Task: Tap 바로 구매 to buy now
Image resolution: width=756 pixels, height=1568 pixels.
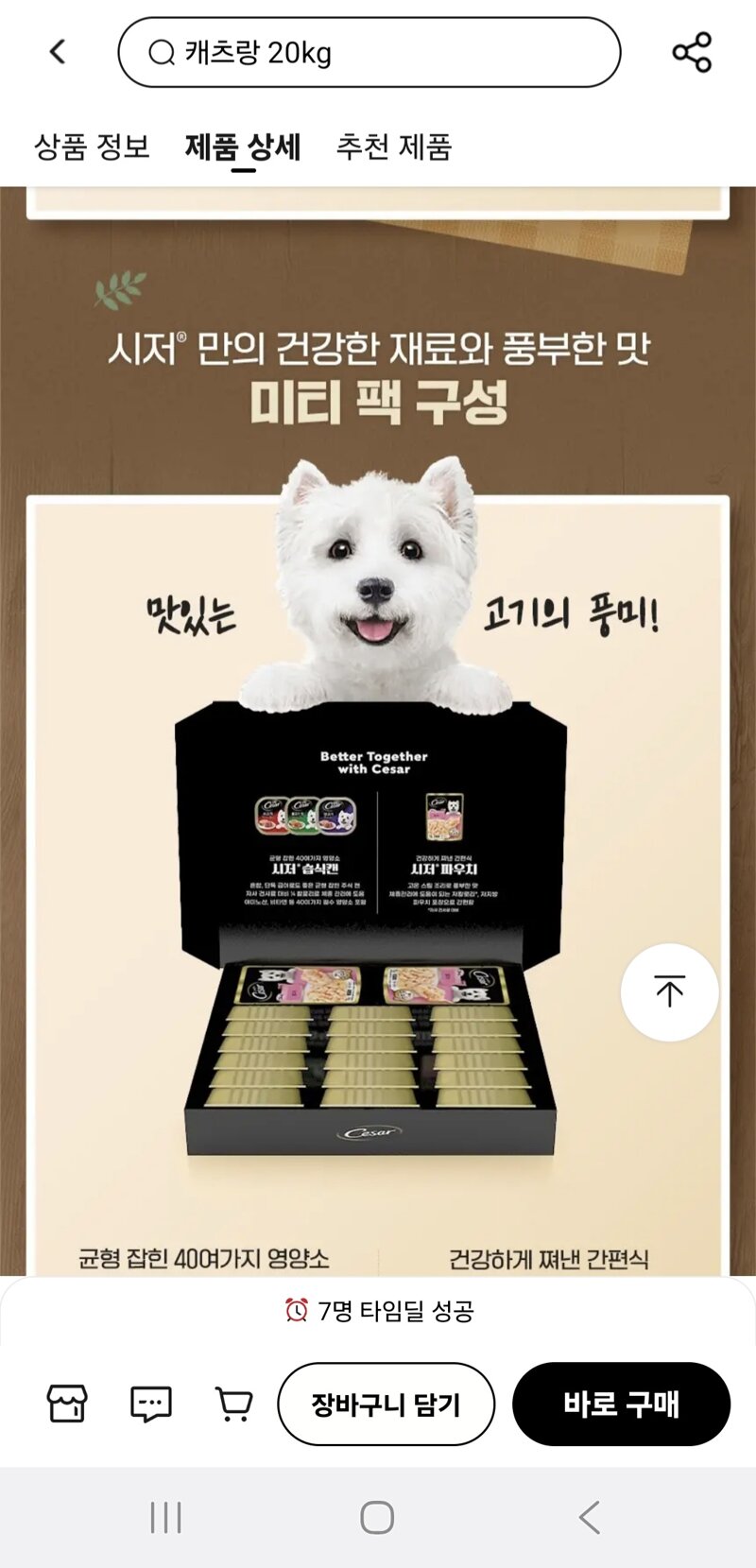Action: pyautogui.click(x=621, y=1404)
